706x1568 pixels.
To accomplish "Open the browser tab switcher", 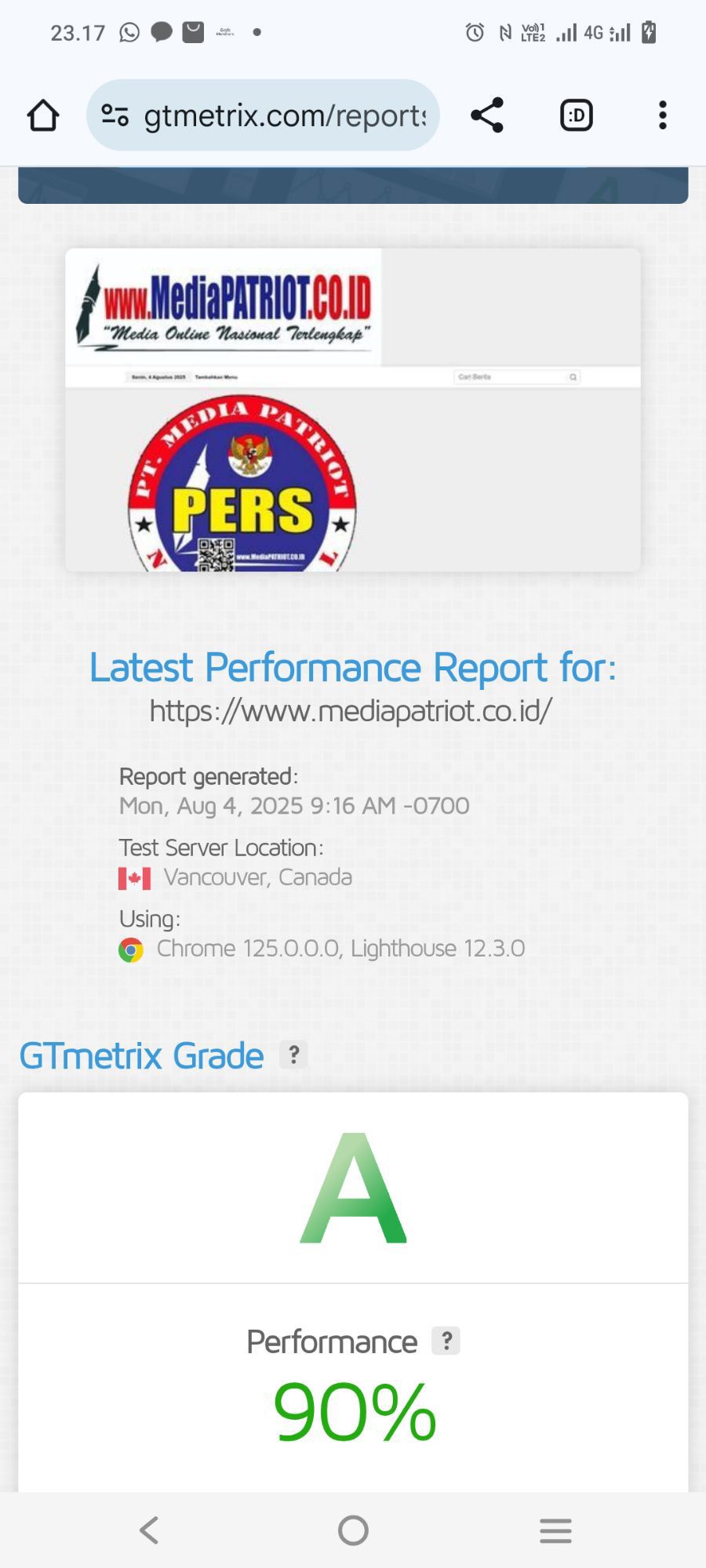I will coord(577,116).
